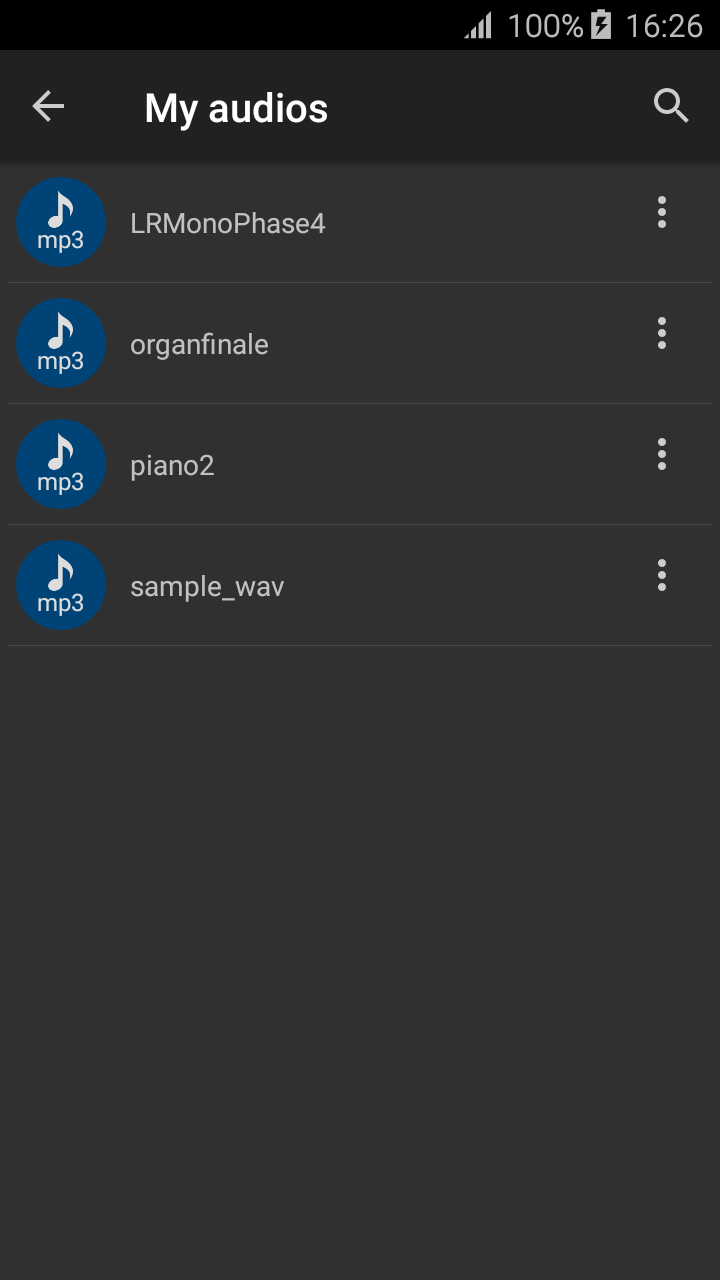Go back from My audios
This screenshot has height=1280, width=720.
[x=48, y=106]
